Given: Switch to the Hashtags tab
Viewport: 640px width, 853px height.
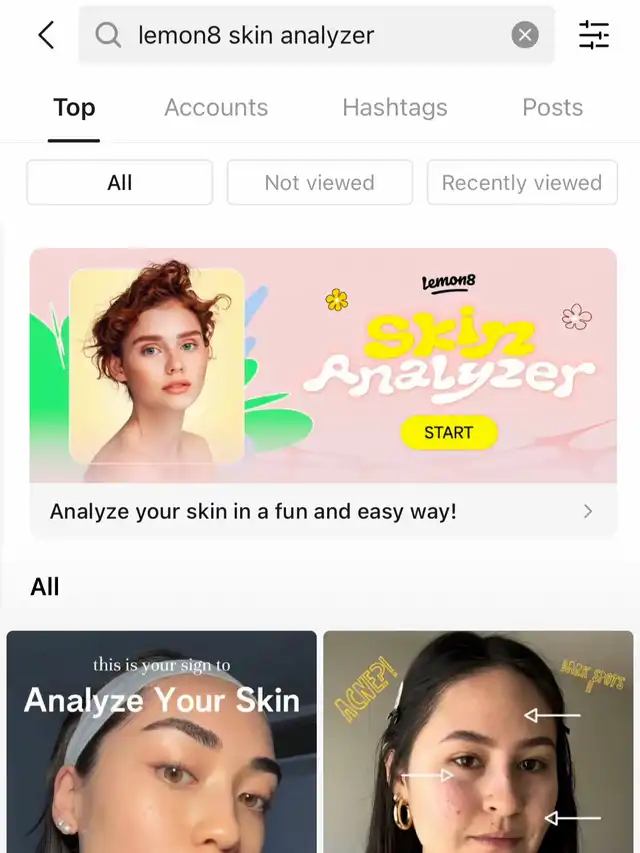Looking at the screenshot, I should tap(395, 108).
